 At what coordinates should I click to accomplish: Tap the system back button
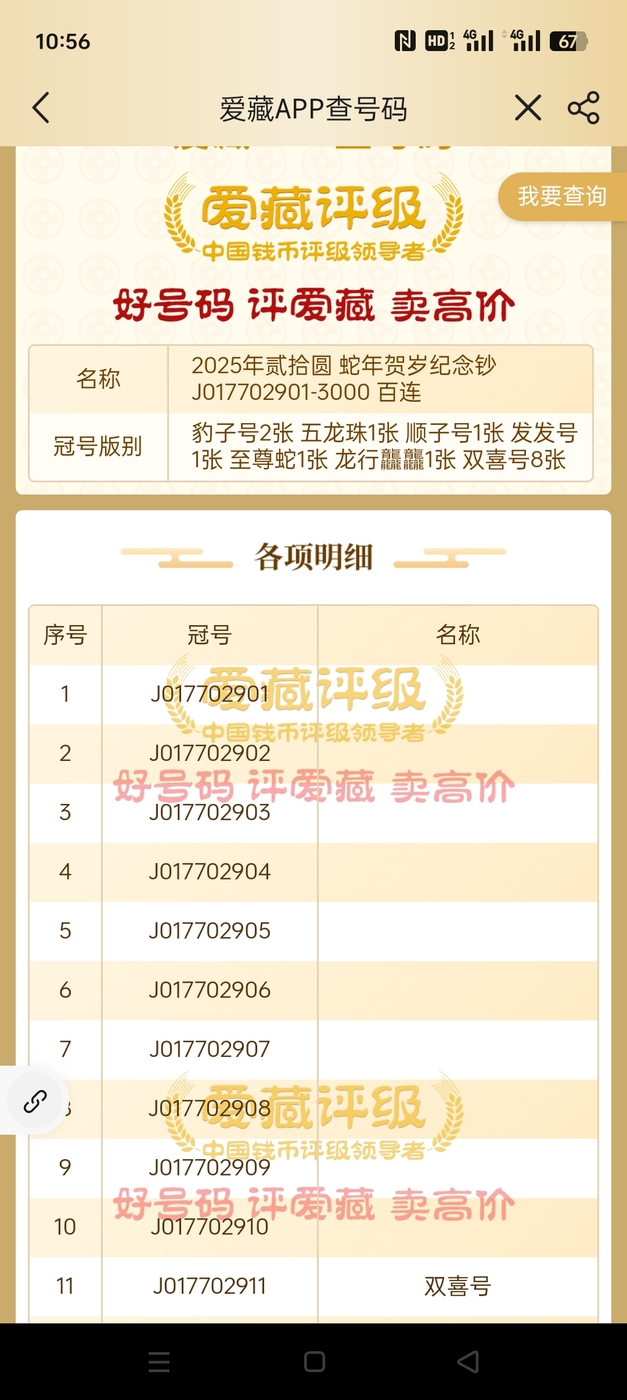click(x=467, y=1361)
